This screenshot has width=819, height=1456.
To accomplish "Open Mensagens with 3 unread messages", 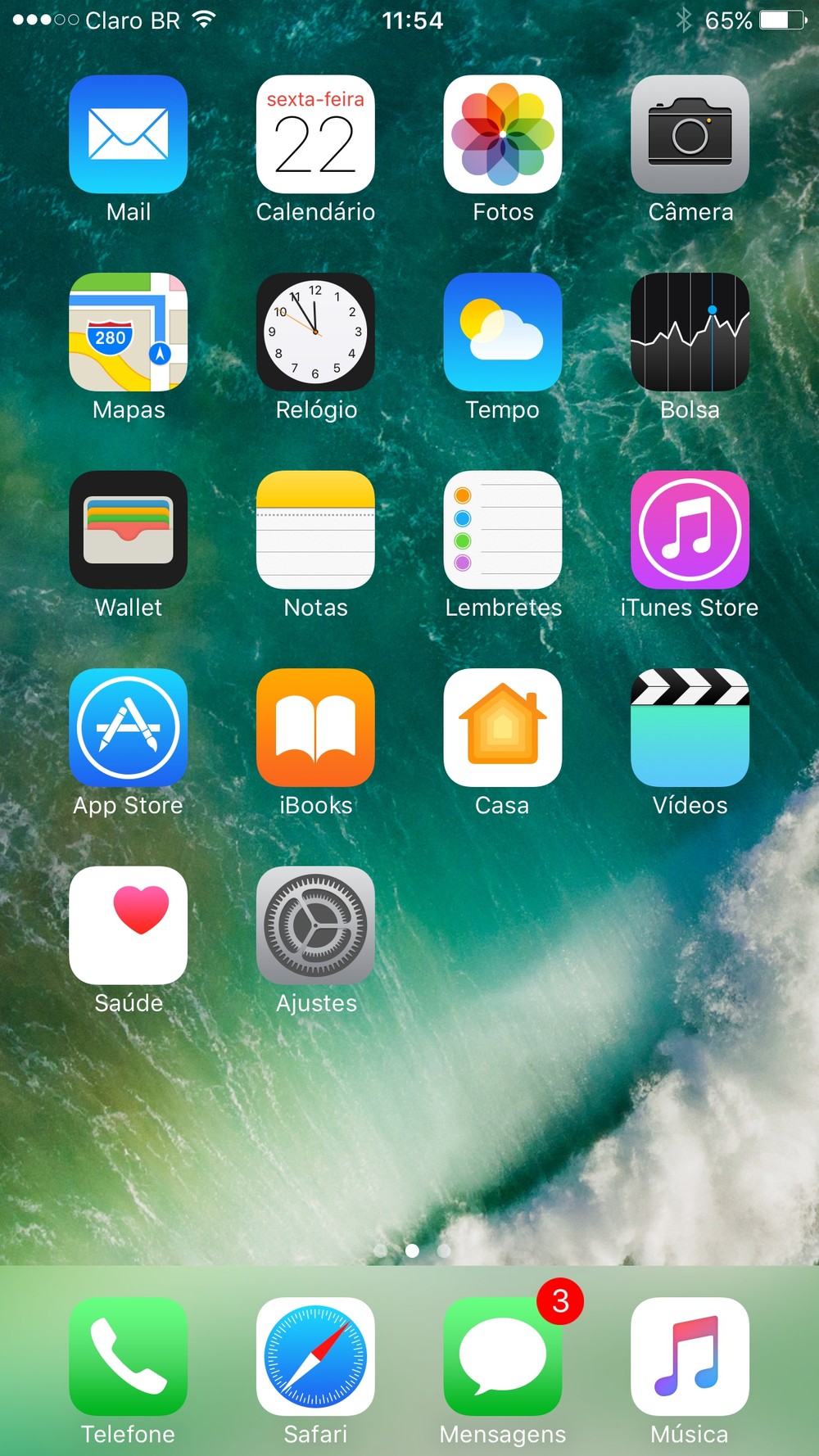I will pos(503,1356).
